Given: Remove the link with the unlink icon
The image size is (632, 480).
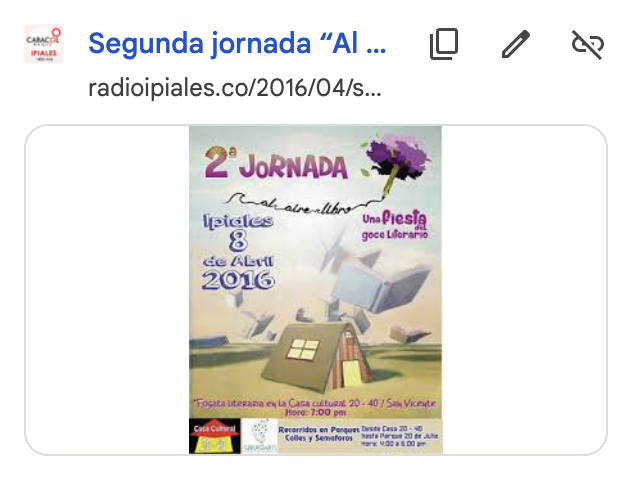Looking at the screenshot, I should click(x=585, y=44).
